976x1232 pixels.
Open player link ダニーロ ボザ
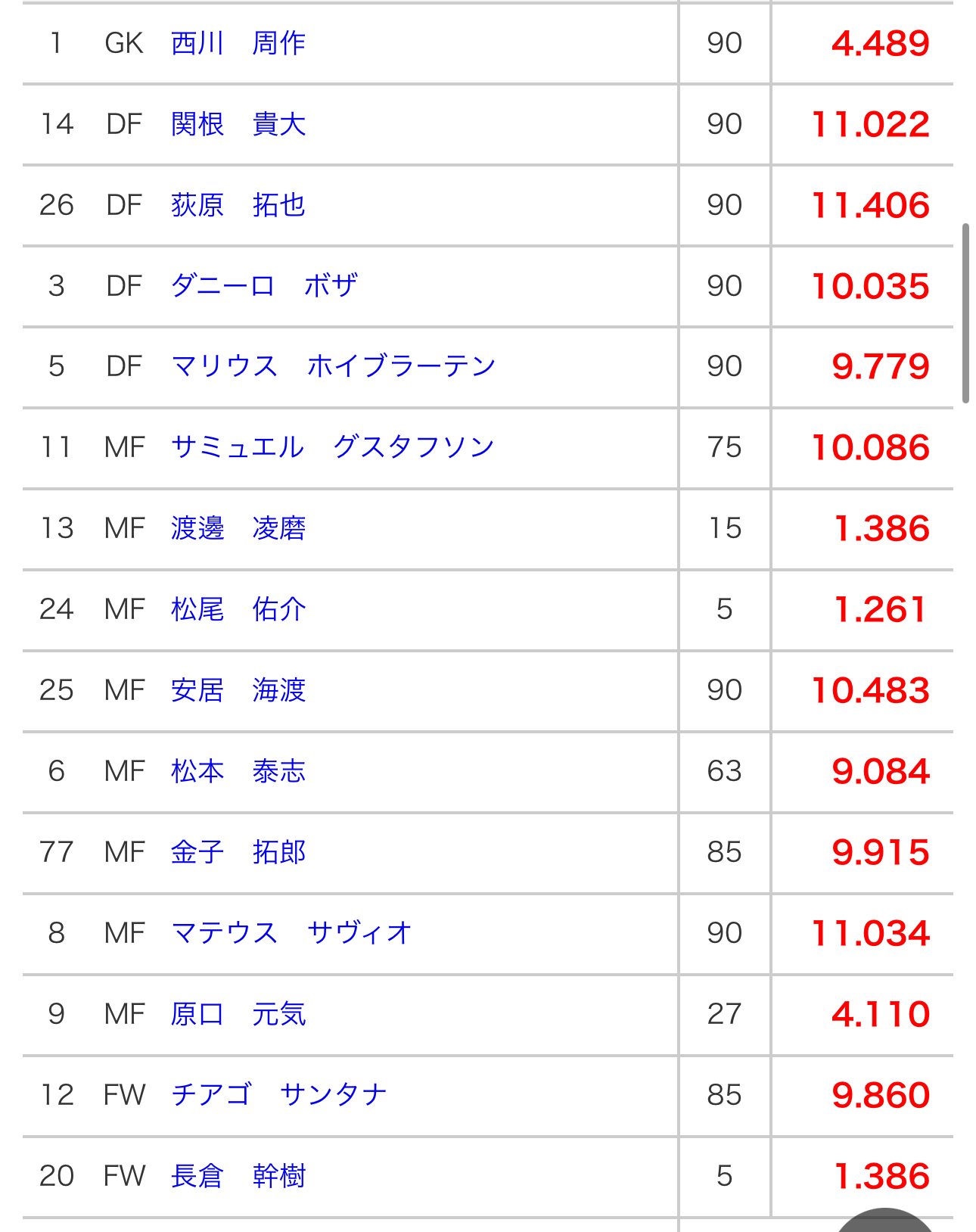pyautogui.click(x=263, y=286)
